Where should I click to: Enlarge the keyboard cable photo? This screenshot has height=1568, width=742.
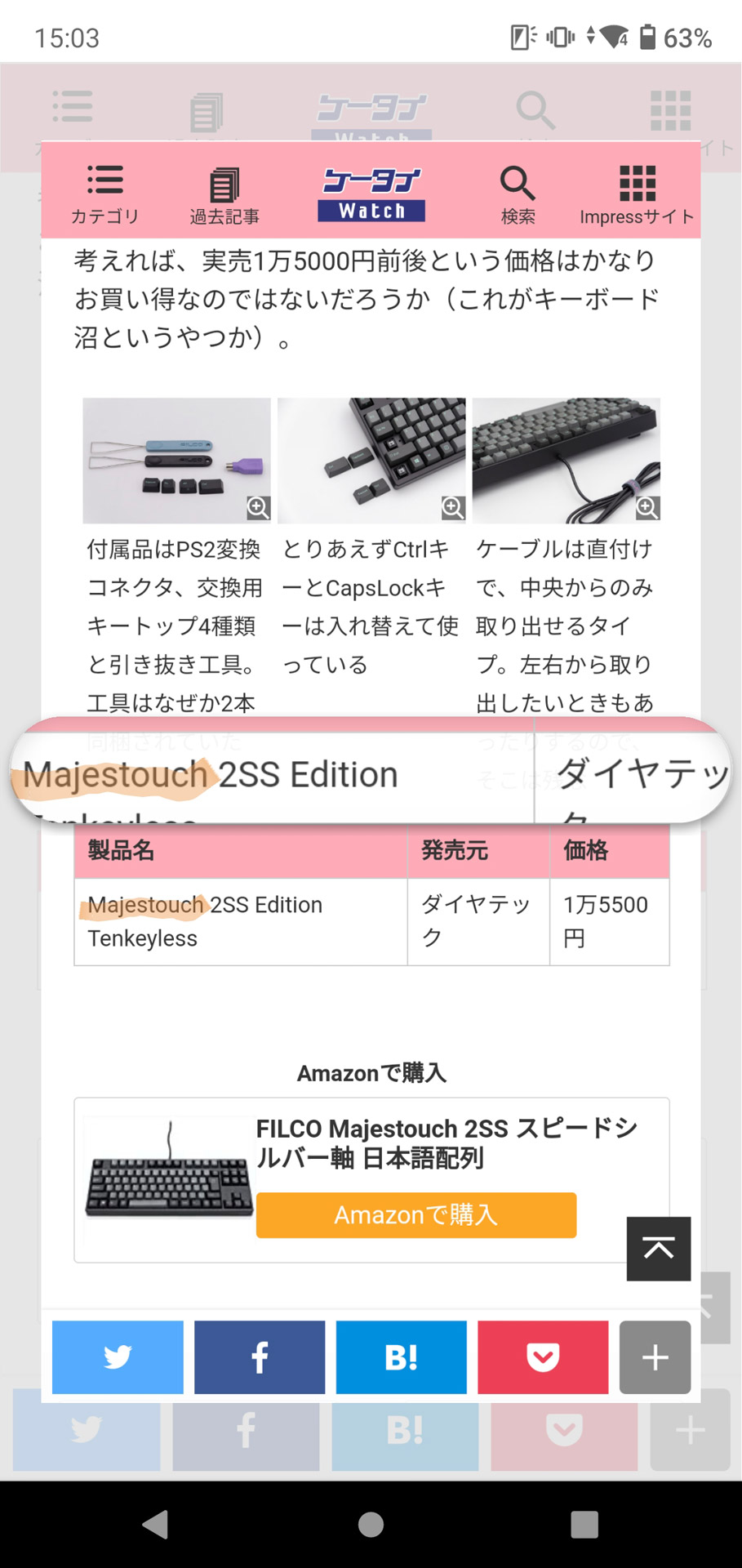coord(566,461)
